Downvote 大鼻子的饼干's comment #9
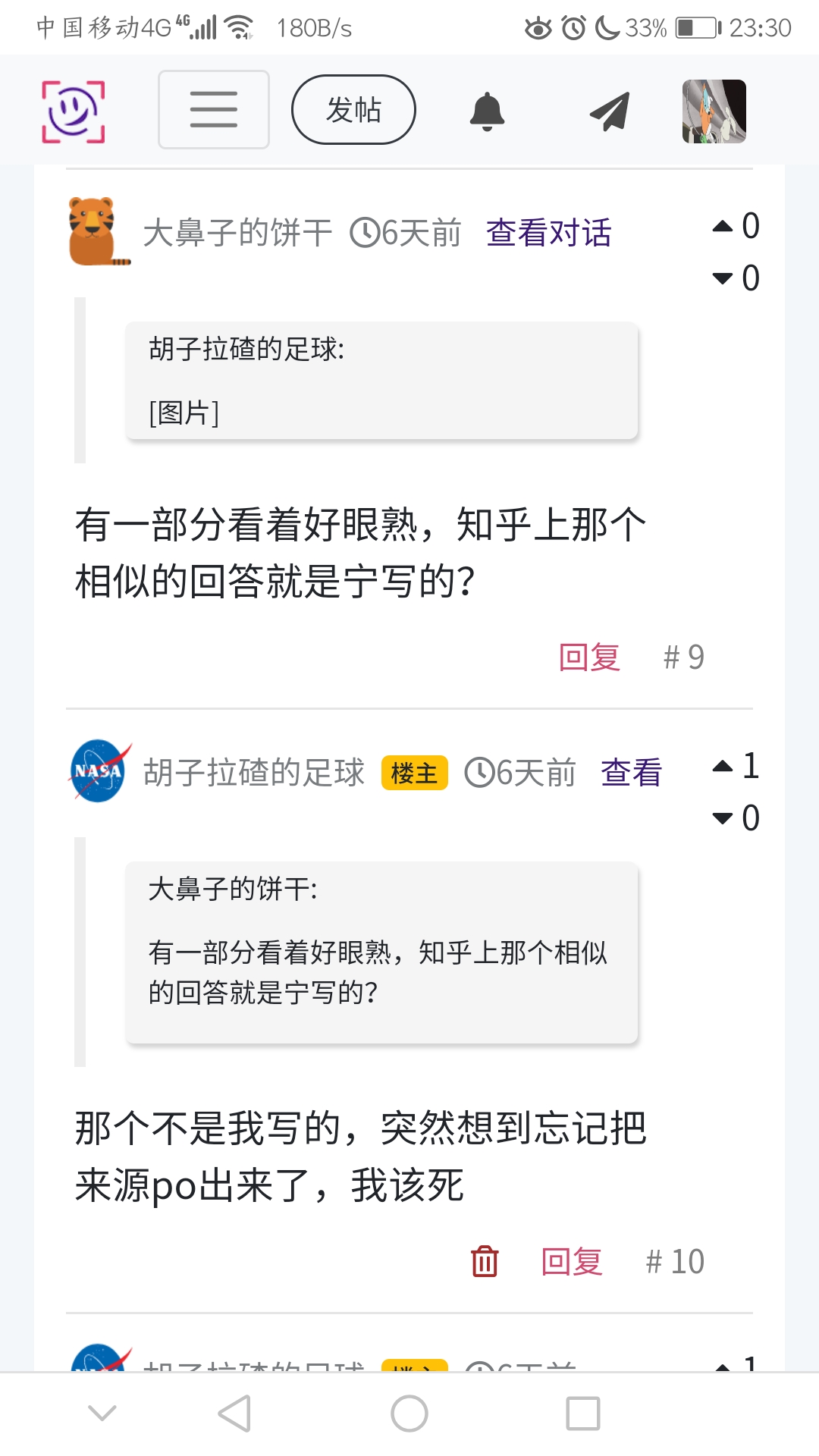 tap(723, 278)
